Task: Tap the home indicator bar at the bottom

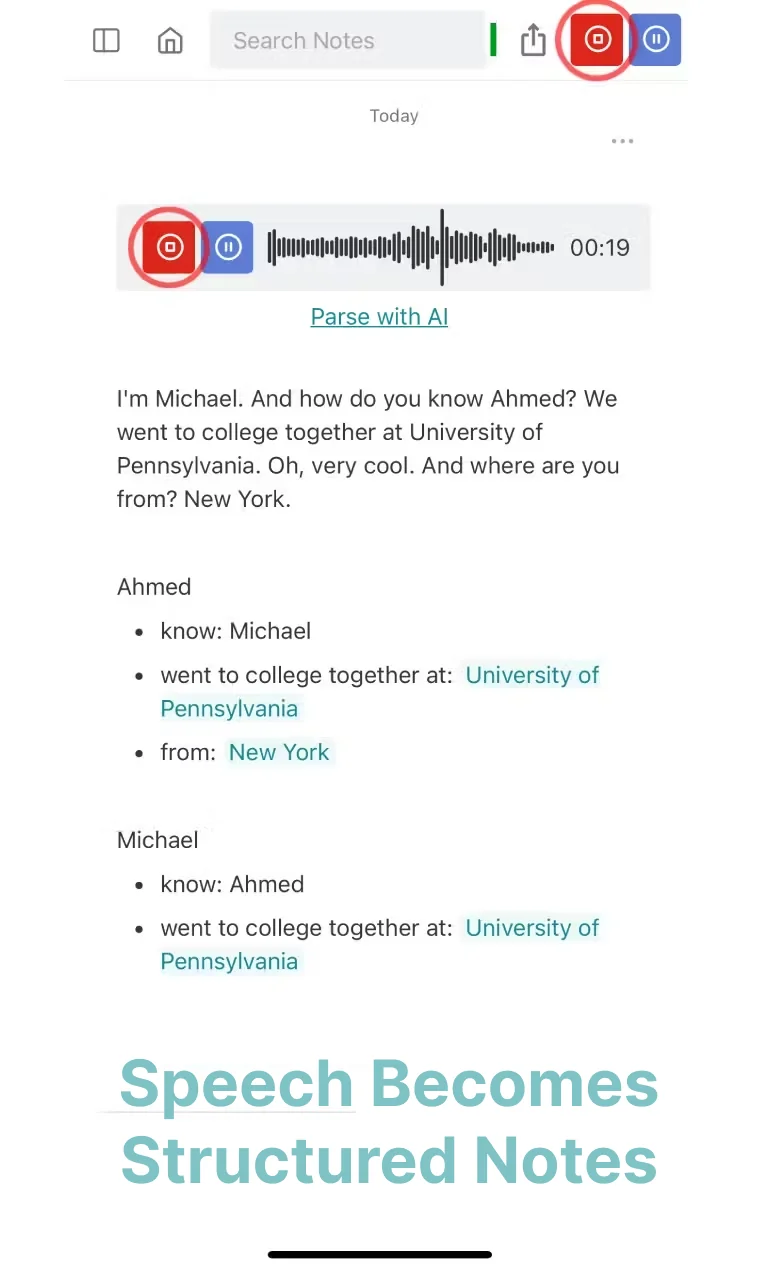Action: click(x=379, y=1253)
